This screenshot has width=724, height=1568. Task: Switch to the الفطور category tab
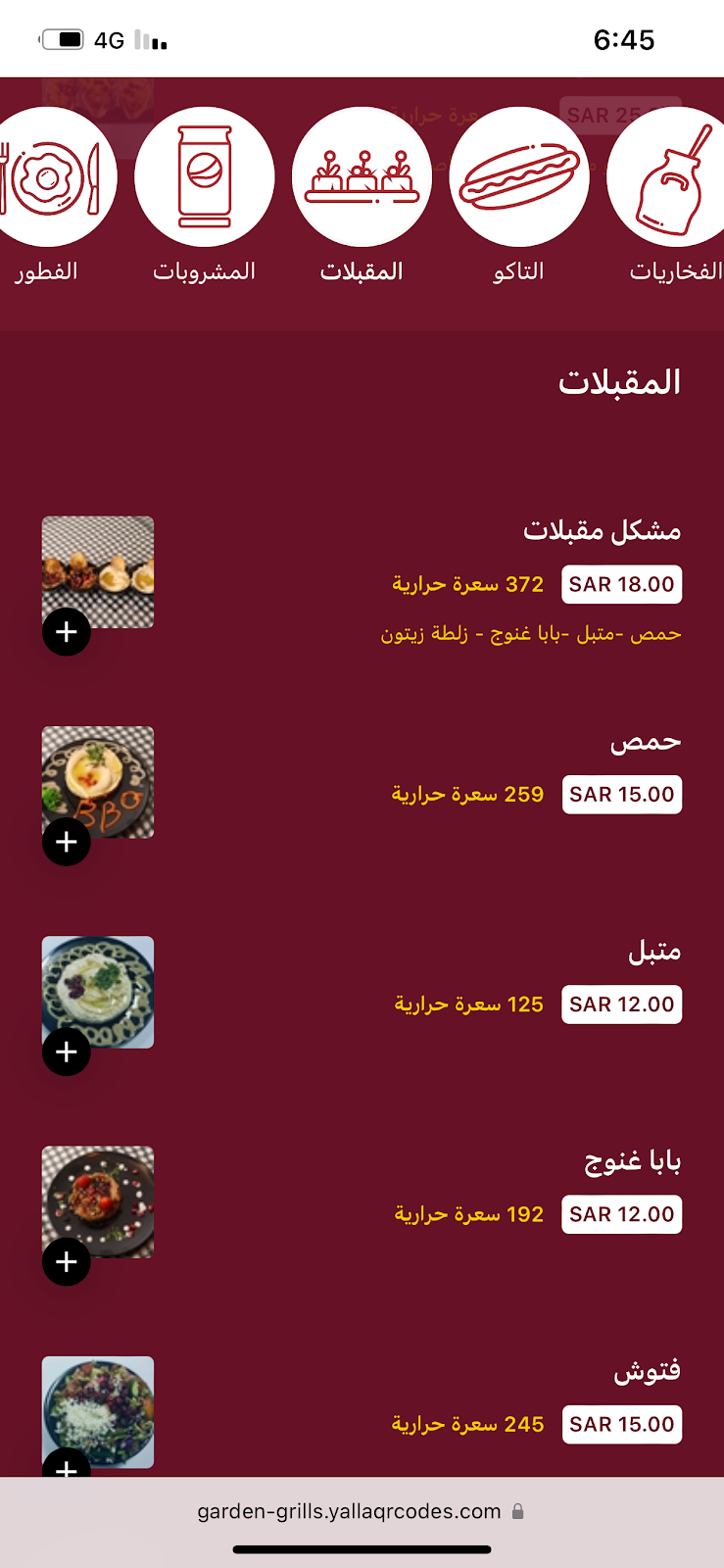tap(44, 272)
